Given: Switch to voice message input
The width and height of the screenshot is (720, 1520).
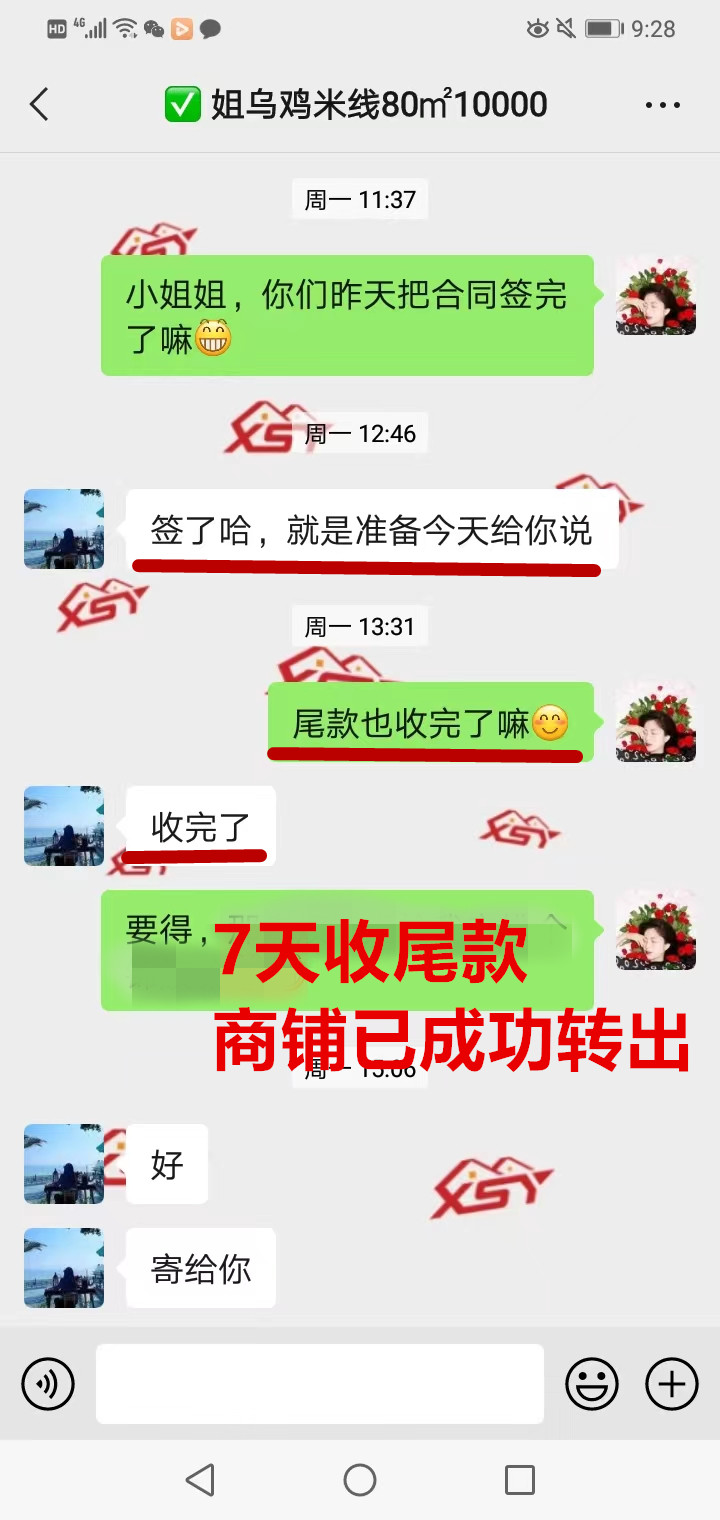Looking at the screenshot, I should (48, 1384).
